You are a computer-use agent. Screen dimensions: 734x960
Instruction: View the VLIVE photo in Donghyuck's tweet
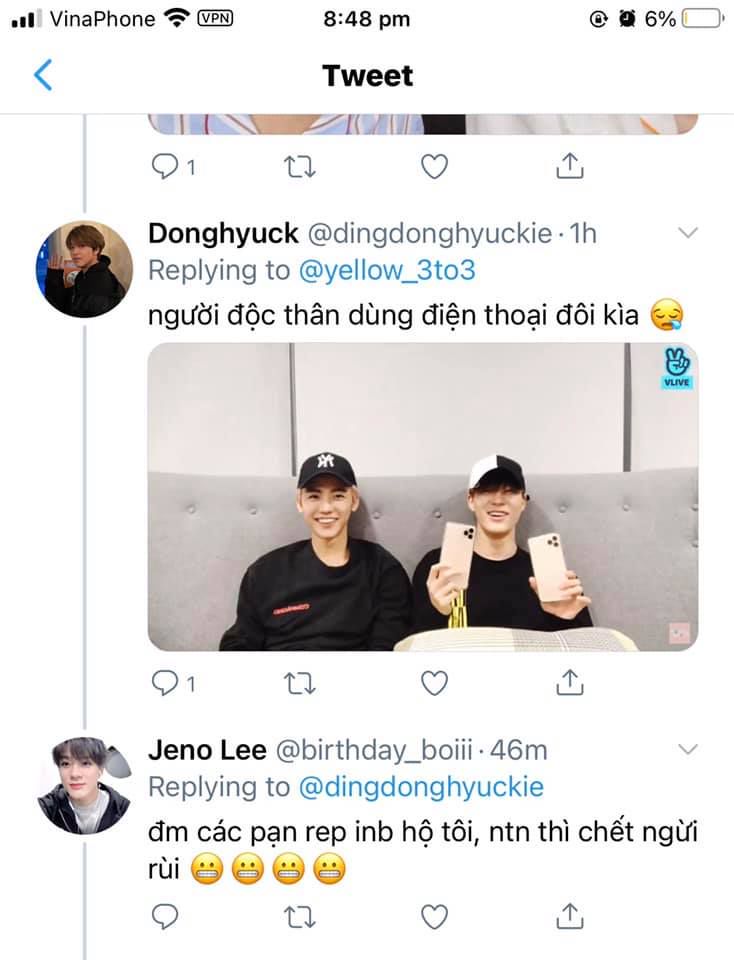pos(423,497)
